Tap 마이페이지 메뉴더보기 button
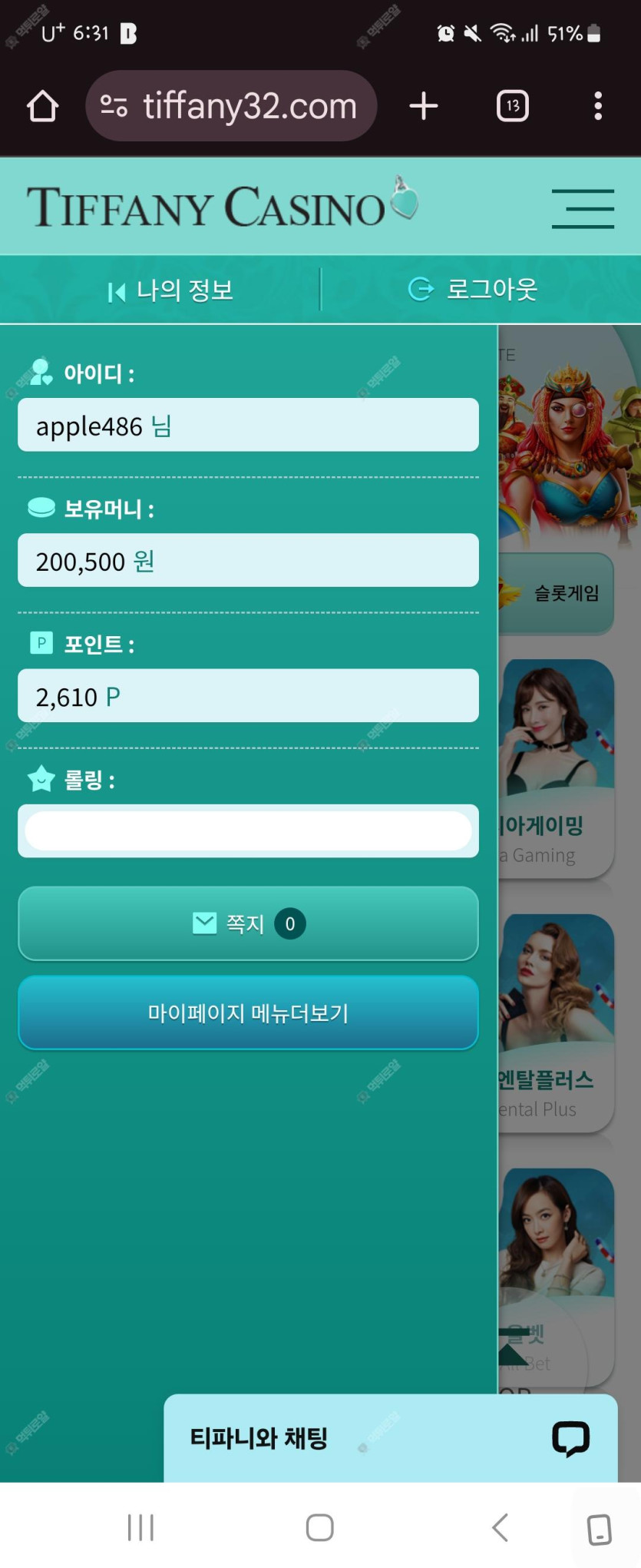This screenshot has width=641, height=1568. 248,1013
